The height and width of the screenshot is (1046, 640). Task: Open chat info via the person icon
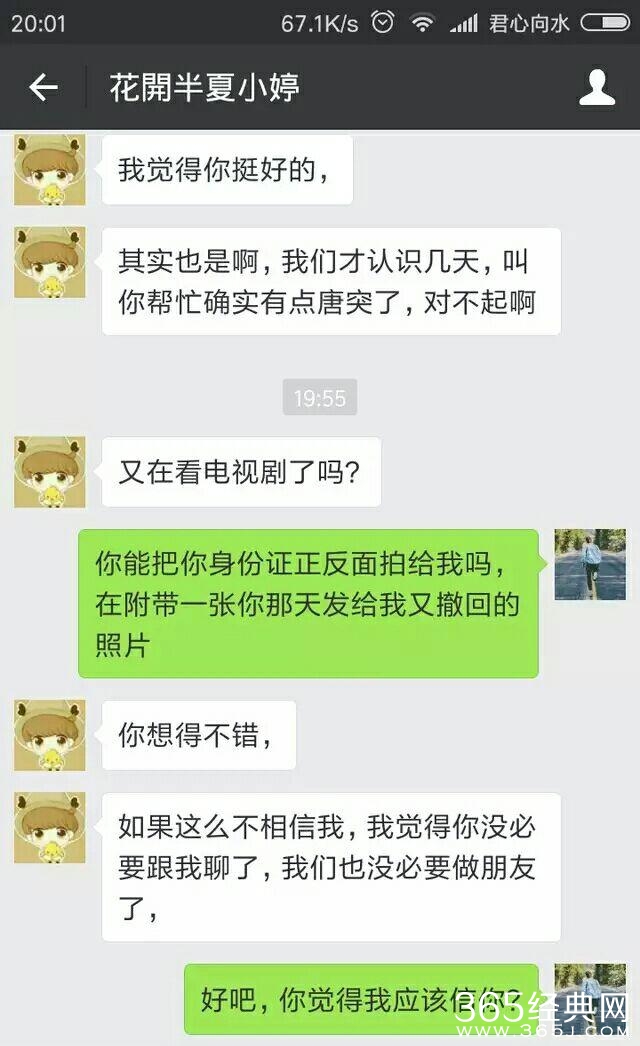click(597, 88)
